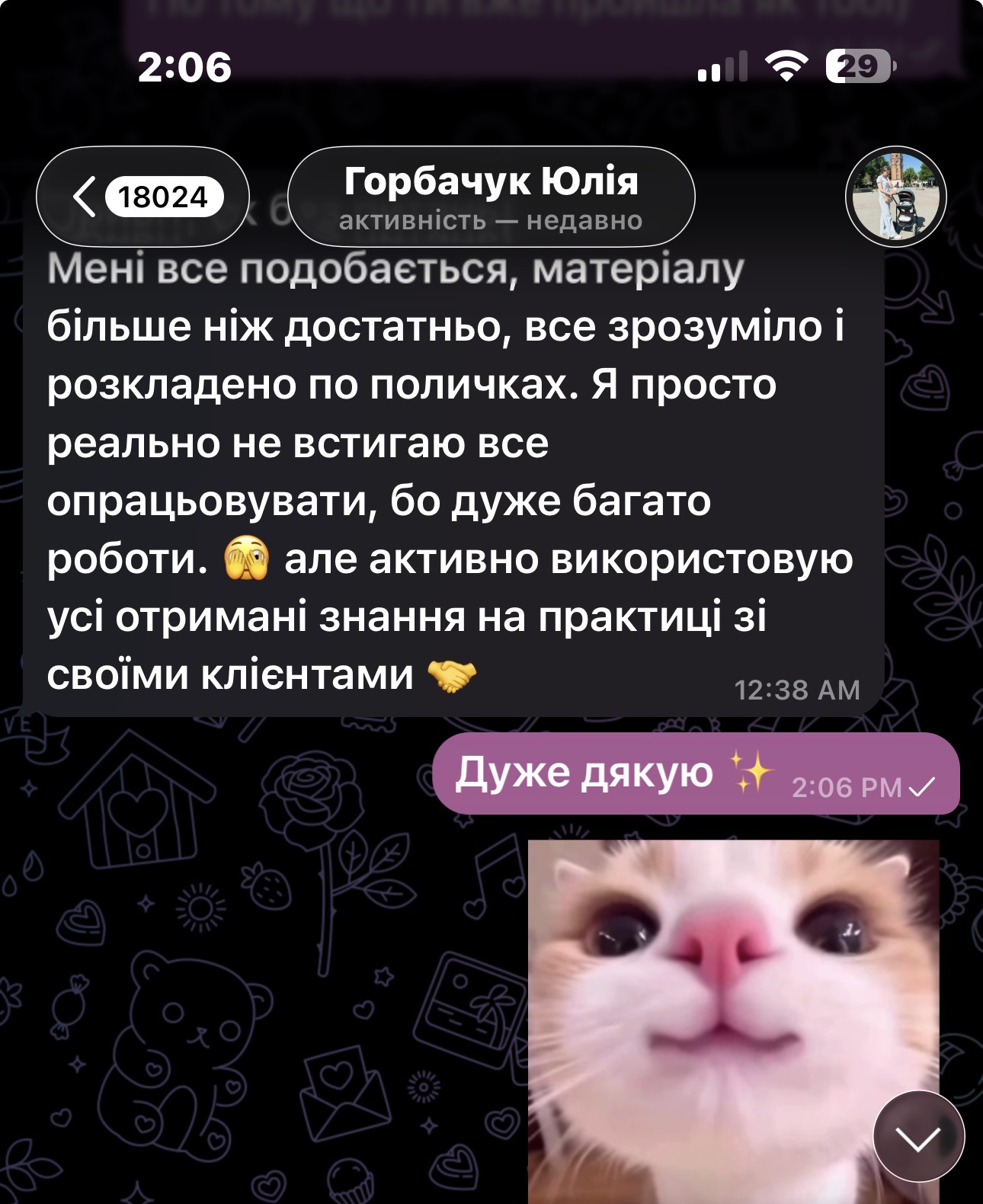Screen dimensions: 983x1204
Task: Tap the 'активність — недавно' status text
Action: (x=491, y=221)
